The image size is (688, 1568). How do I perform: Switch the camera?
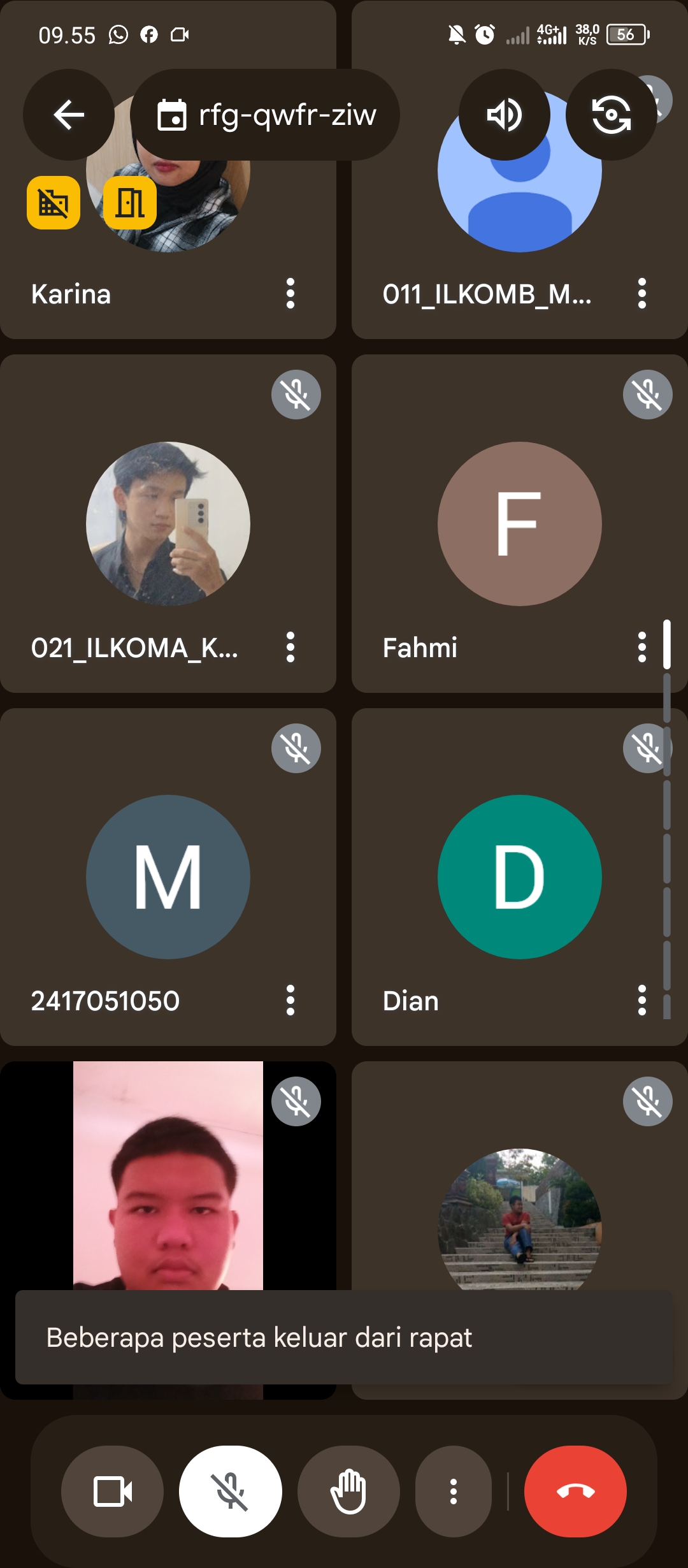pos(611,115)
